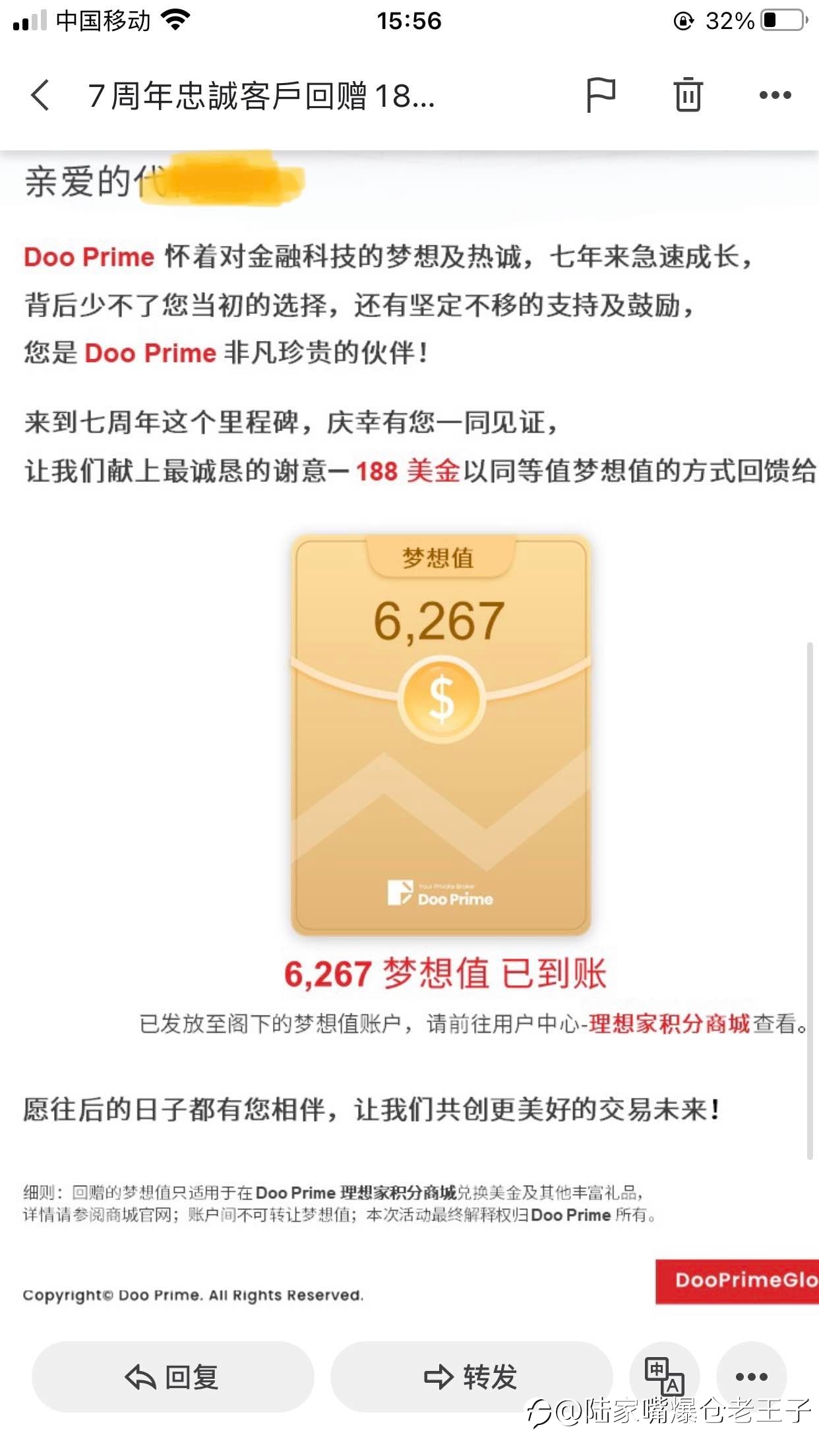The height and width of the screenshot is (1456, 819).
Task: Open the top overflow menu
Action: tap(775, 96)
